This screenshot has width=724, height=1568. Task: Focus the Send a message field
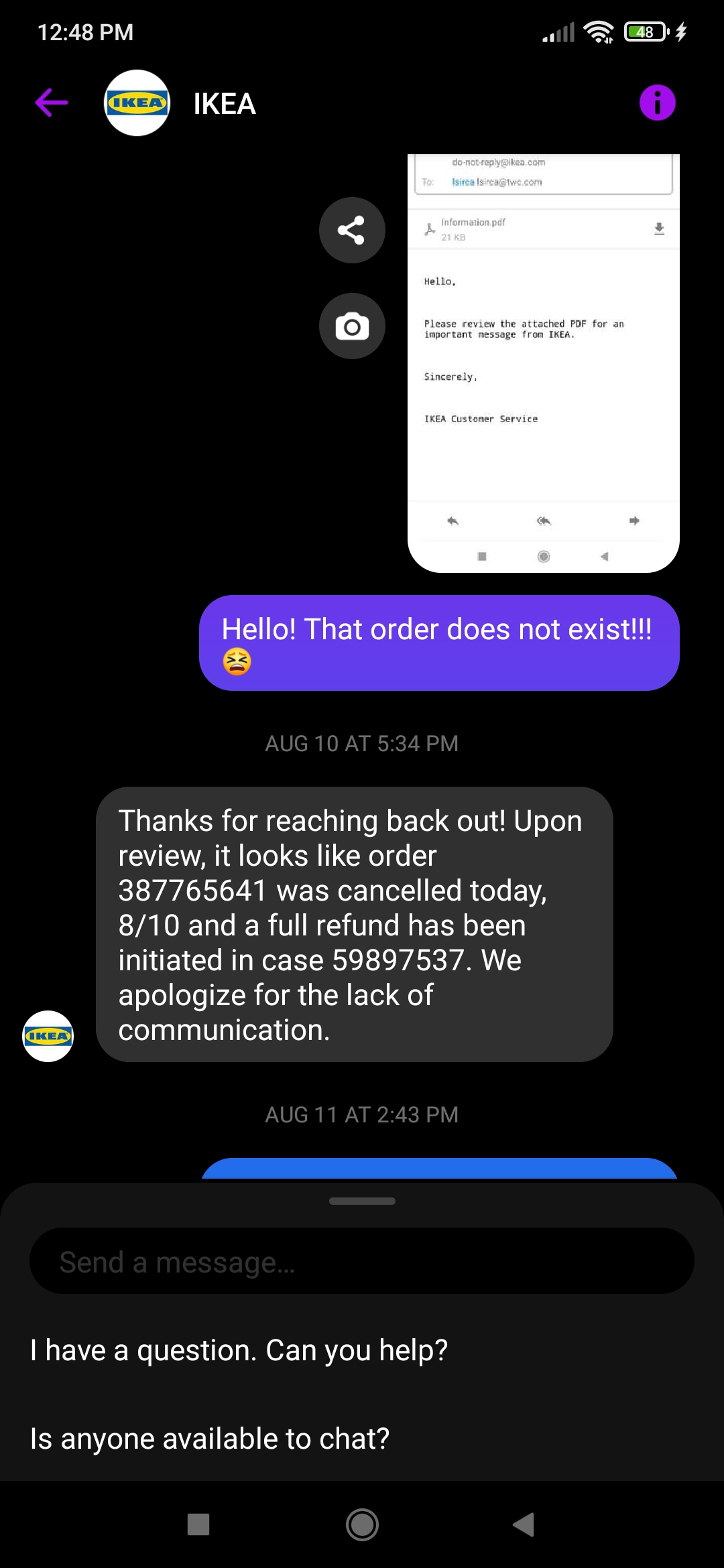click(362, 1261)
